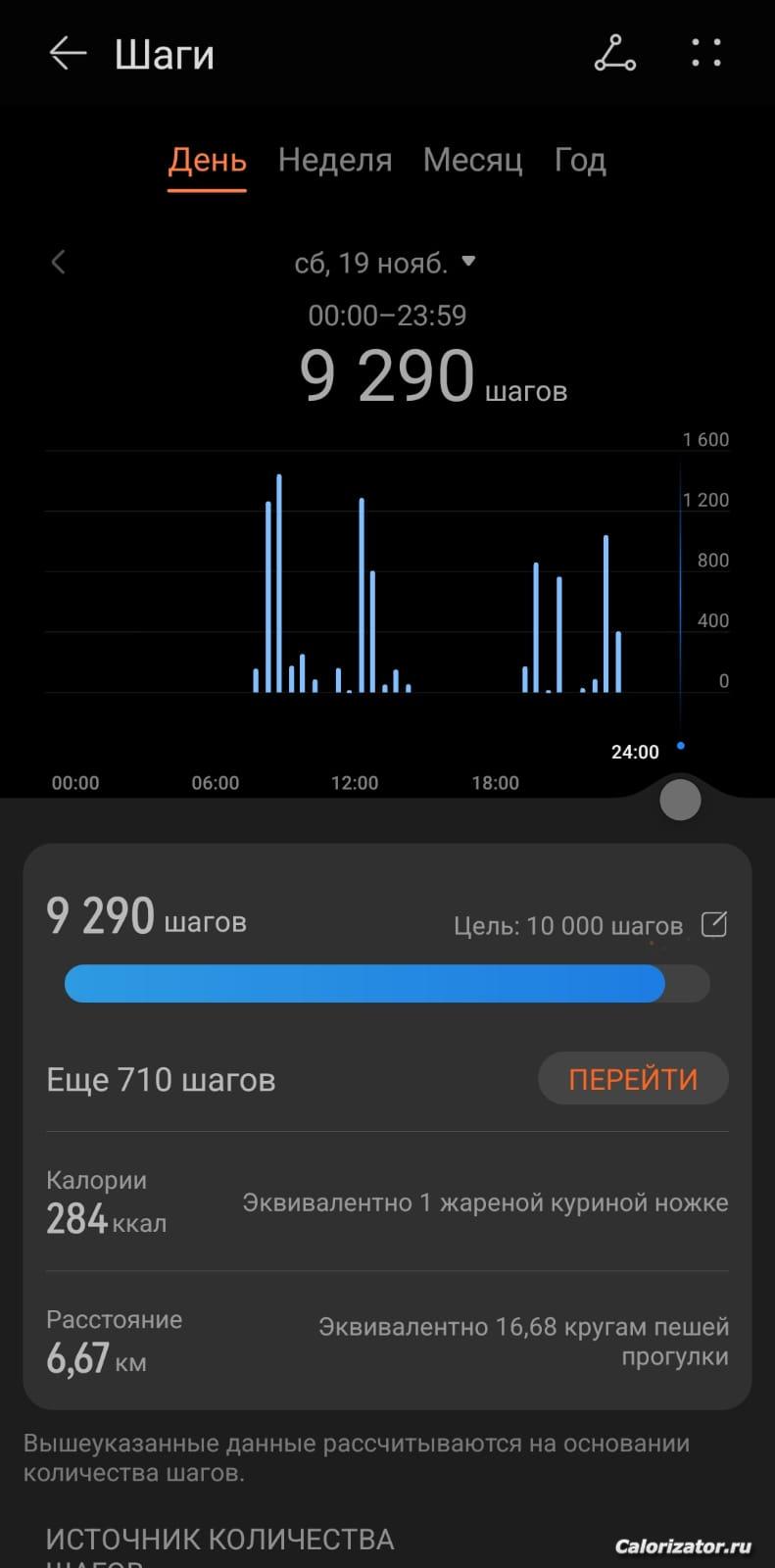
Task: Switch to the Месяц tab
Action: pos(472,161)
